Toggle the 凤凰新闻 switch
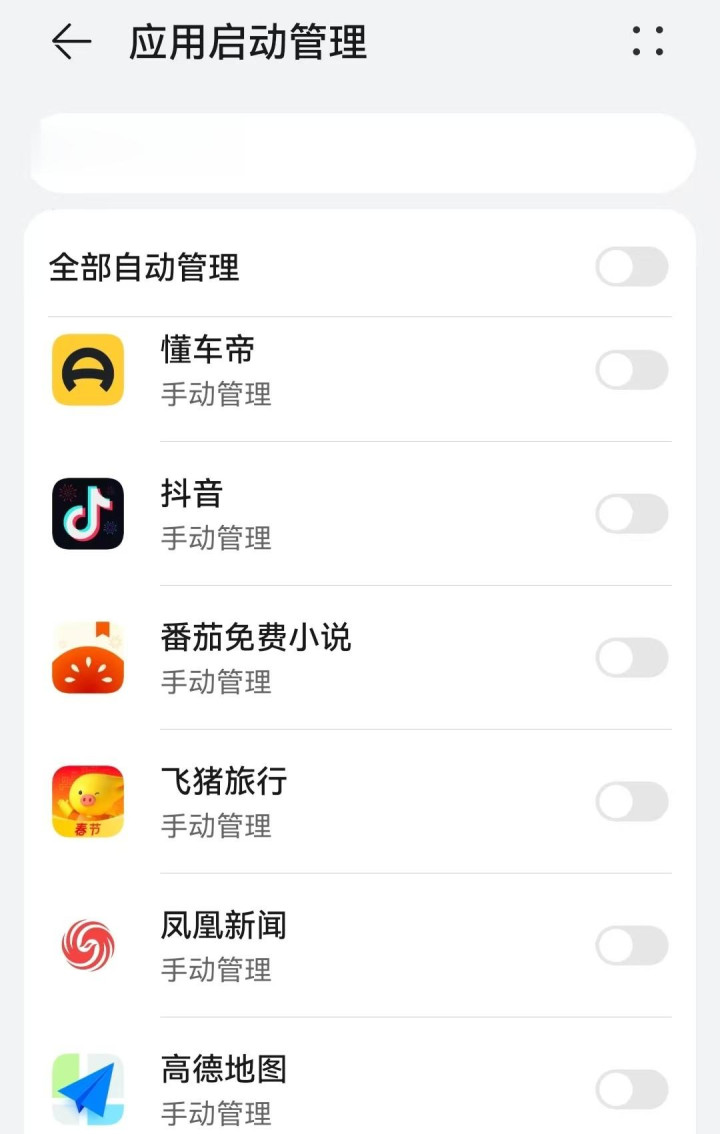The width and height of the screenshot is (720, 1134). click(x=631, y=946)
